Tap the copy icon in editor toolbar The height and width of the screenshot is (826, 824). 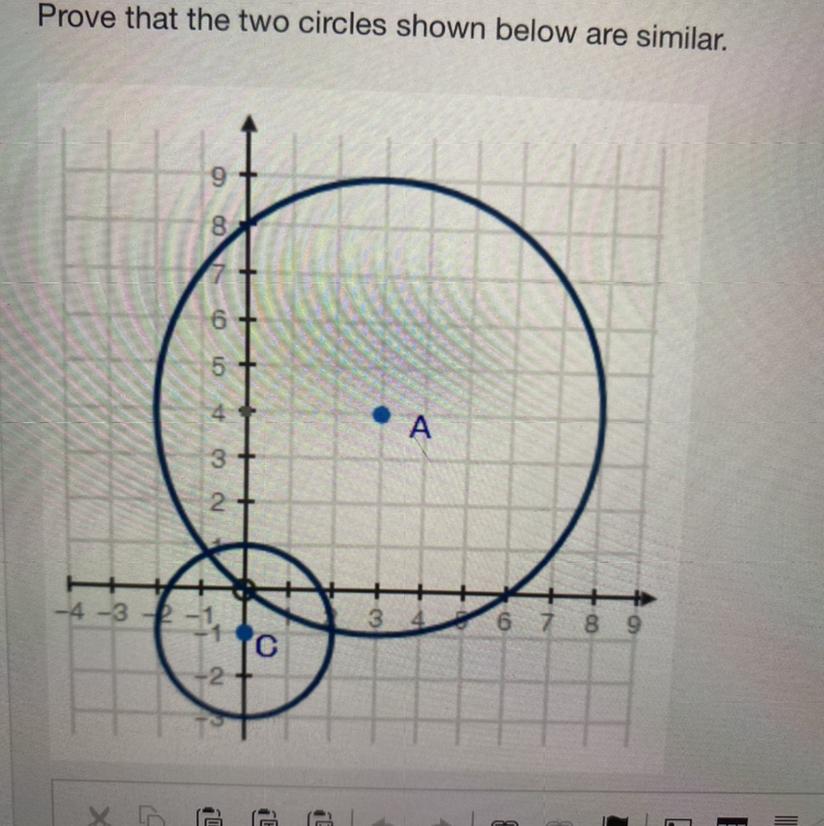coord(152,818)
